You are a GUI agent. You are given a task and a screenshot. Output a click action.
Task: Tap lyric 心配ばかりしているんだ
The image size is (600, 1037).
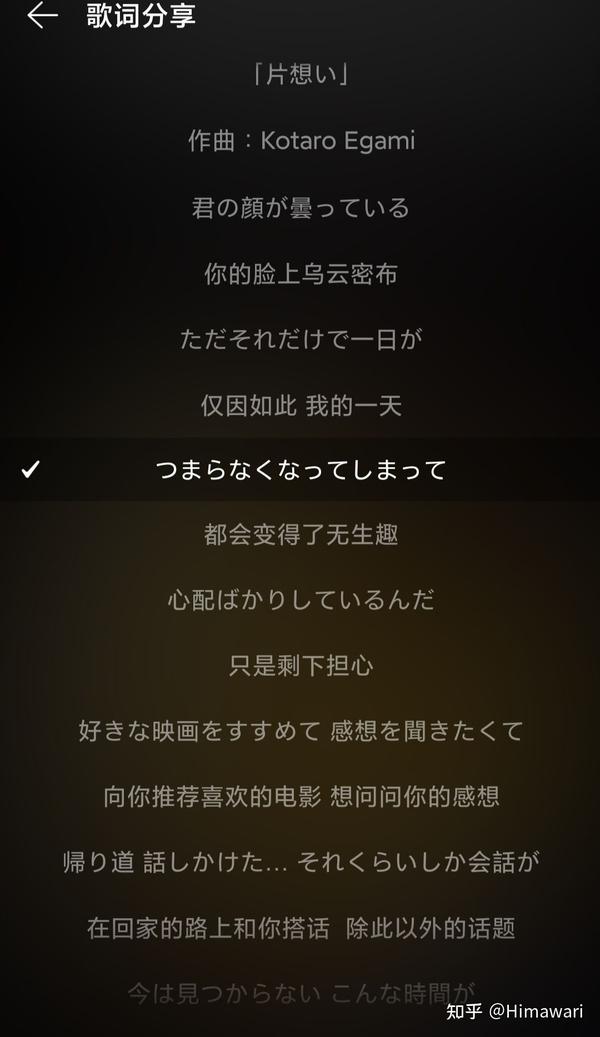click(x=300, y=600)
